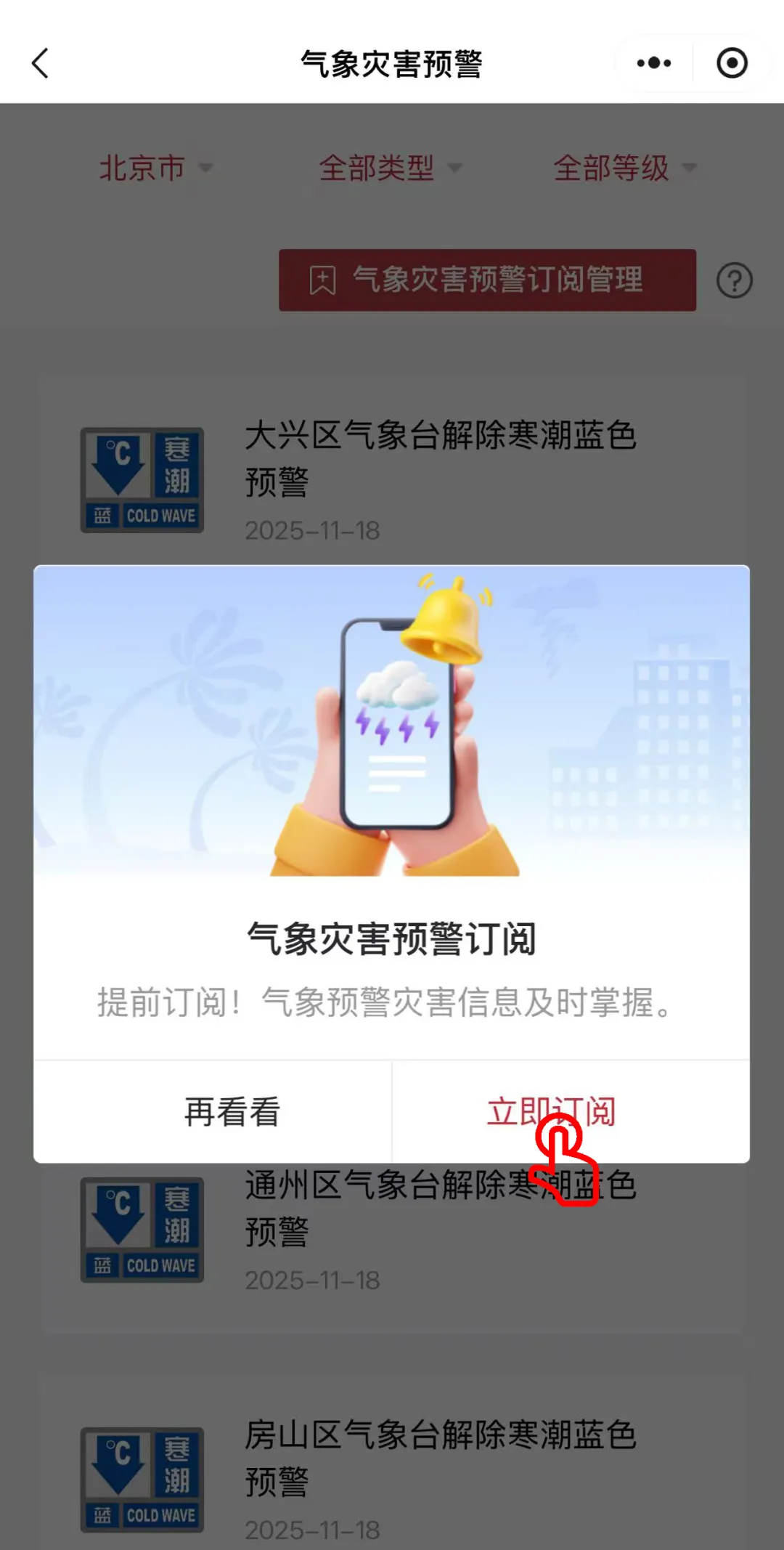
Task: Open the help question mark icon
Action: [735, 281]
